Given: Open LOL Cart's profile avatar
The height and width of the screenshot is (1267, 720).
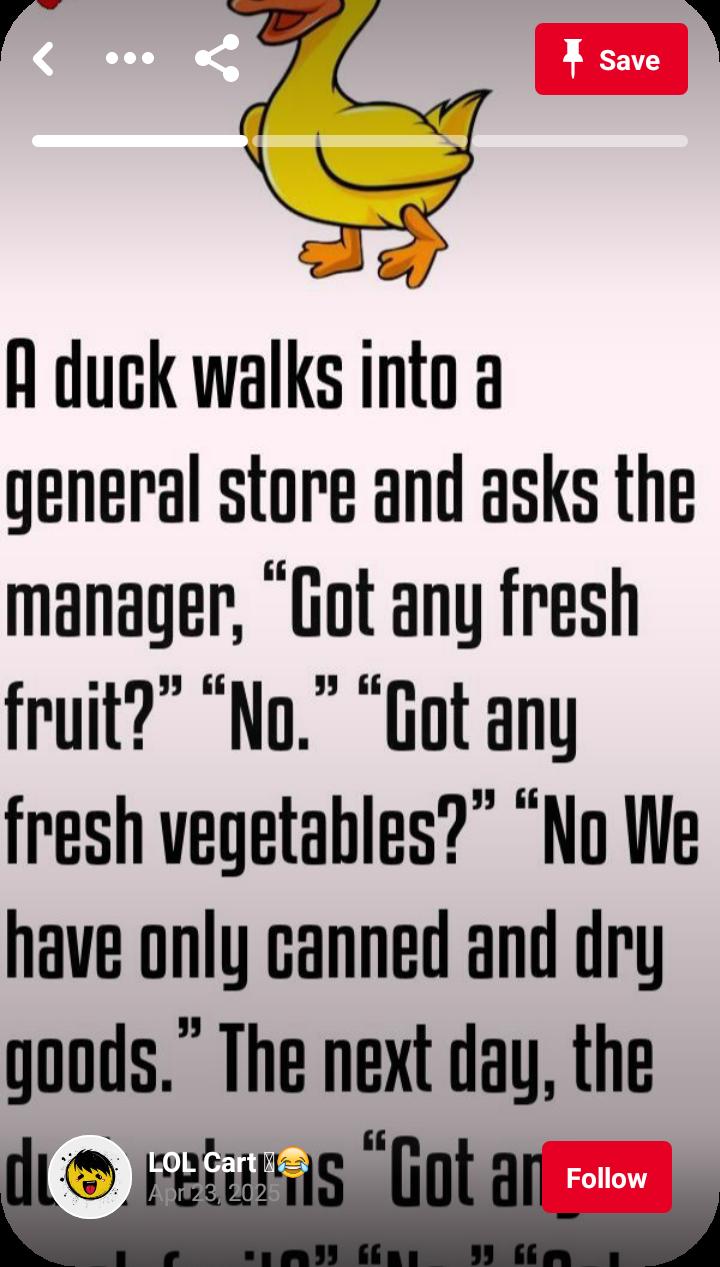Looking at the screenshot, I should pyautogui.click(x=90, y=1177).
